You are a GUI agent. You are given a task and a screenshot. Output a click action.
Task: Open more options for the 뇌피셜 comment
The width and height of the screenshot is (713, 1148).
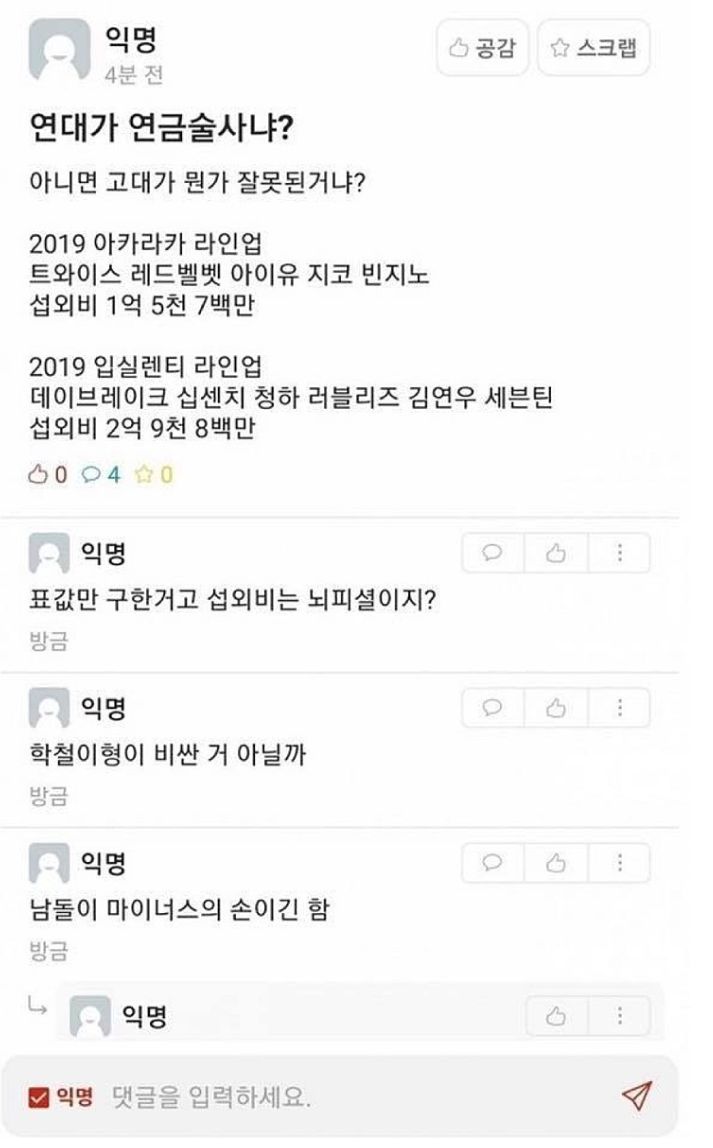pos(619,553)
